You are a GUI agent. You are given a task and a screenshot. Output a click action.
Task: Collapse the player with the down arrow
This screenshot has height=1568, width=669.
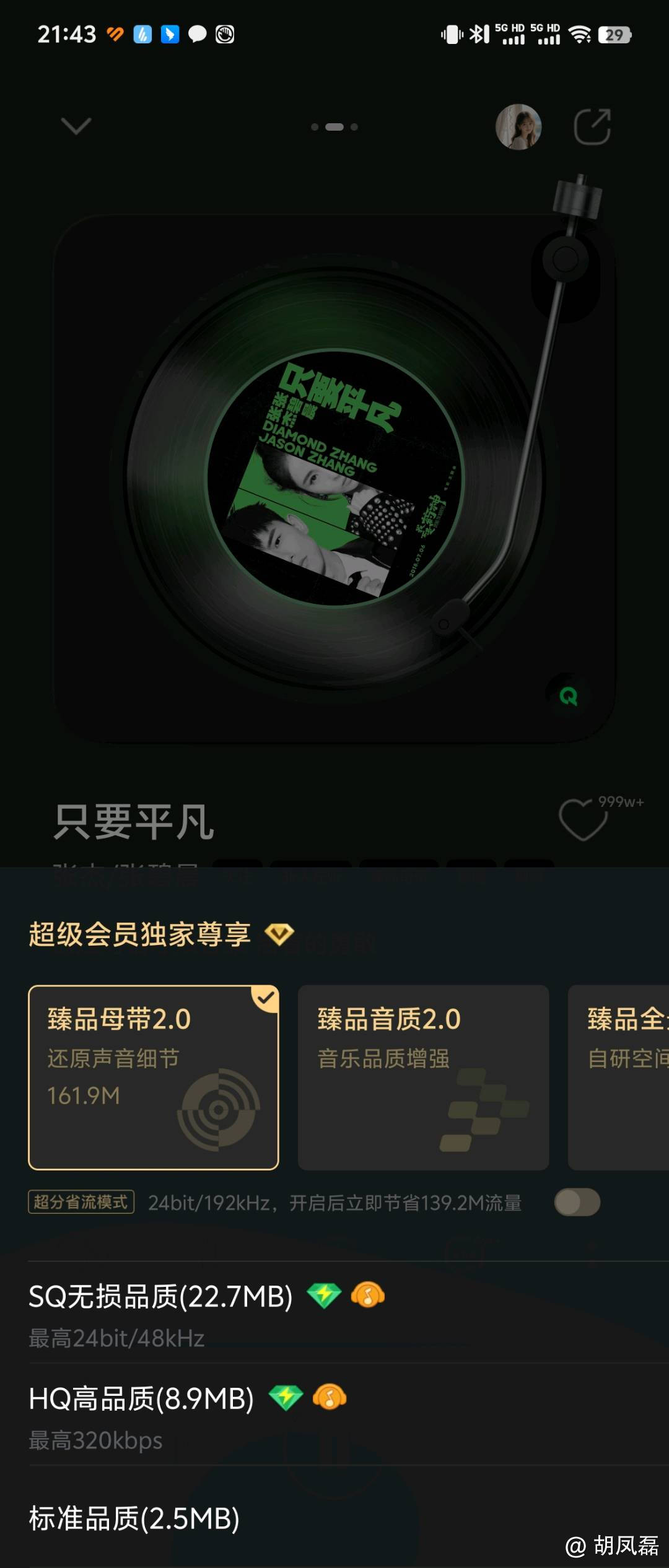coord(76,126)
